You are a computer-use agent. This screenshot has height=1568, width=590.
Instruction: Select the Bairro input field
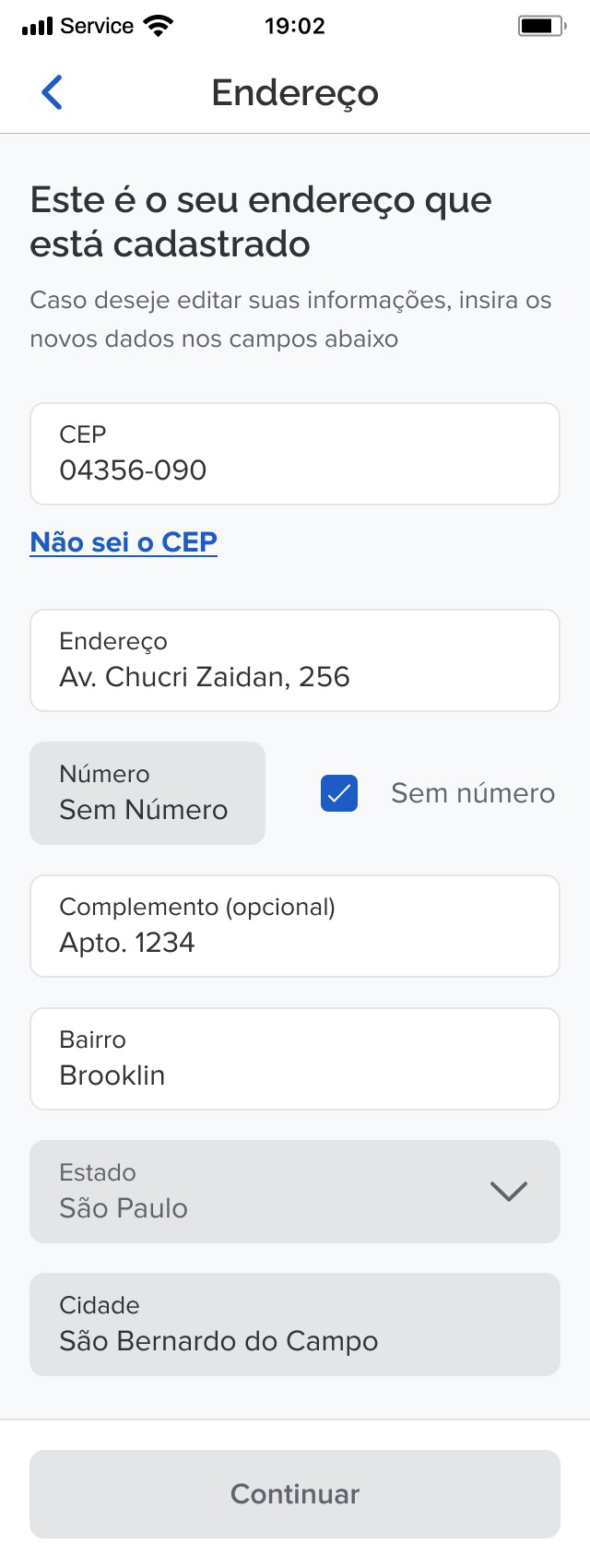point(295,1059)
